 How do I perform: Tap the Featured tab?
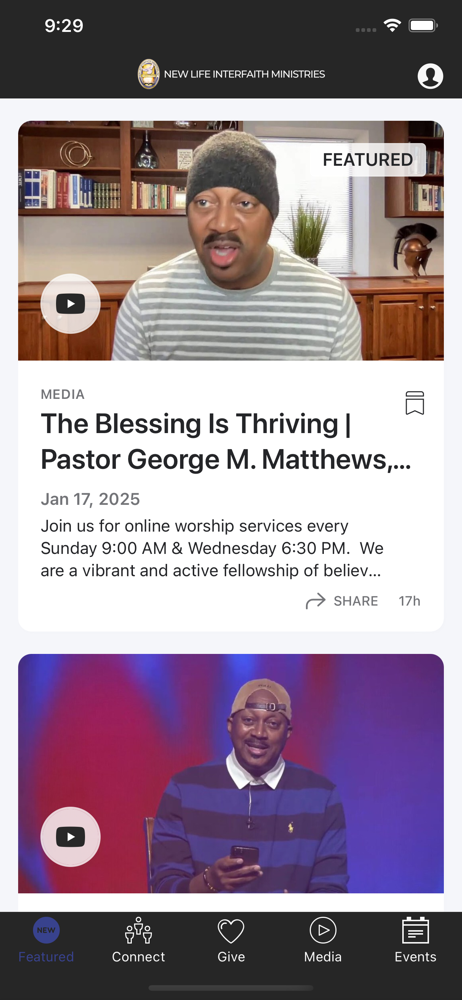coord(46,940)
